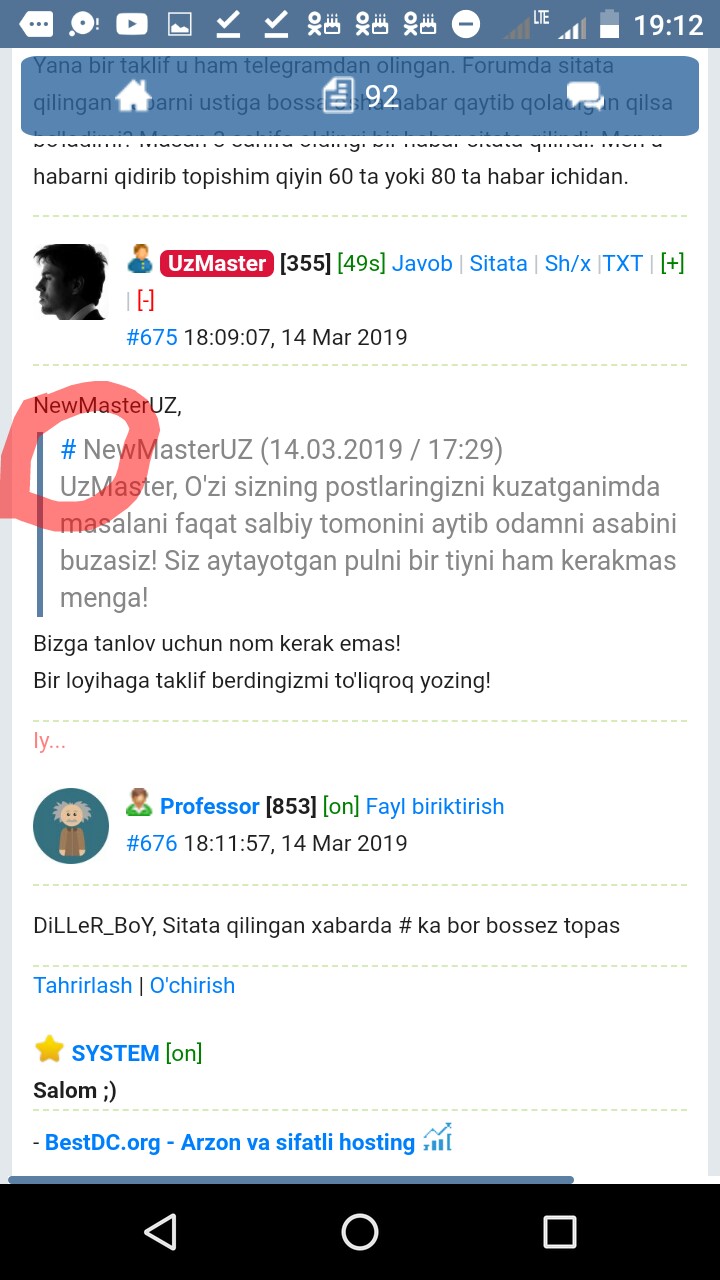The height and width of the screenshot is (1280, 720).
Task: Open UzMaster's post as TXT
Action: (x=623, y=263)
